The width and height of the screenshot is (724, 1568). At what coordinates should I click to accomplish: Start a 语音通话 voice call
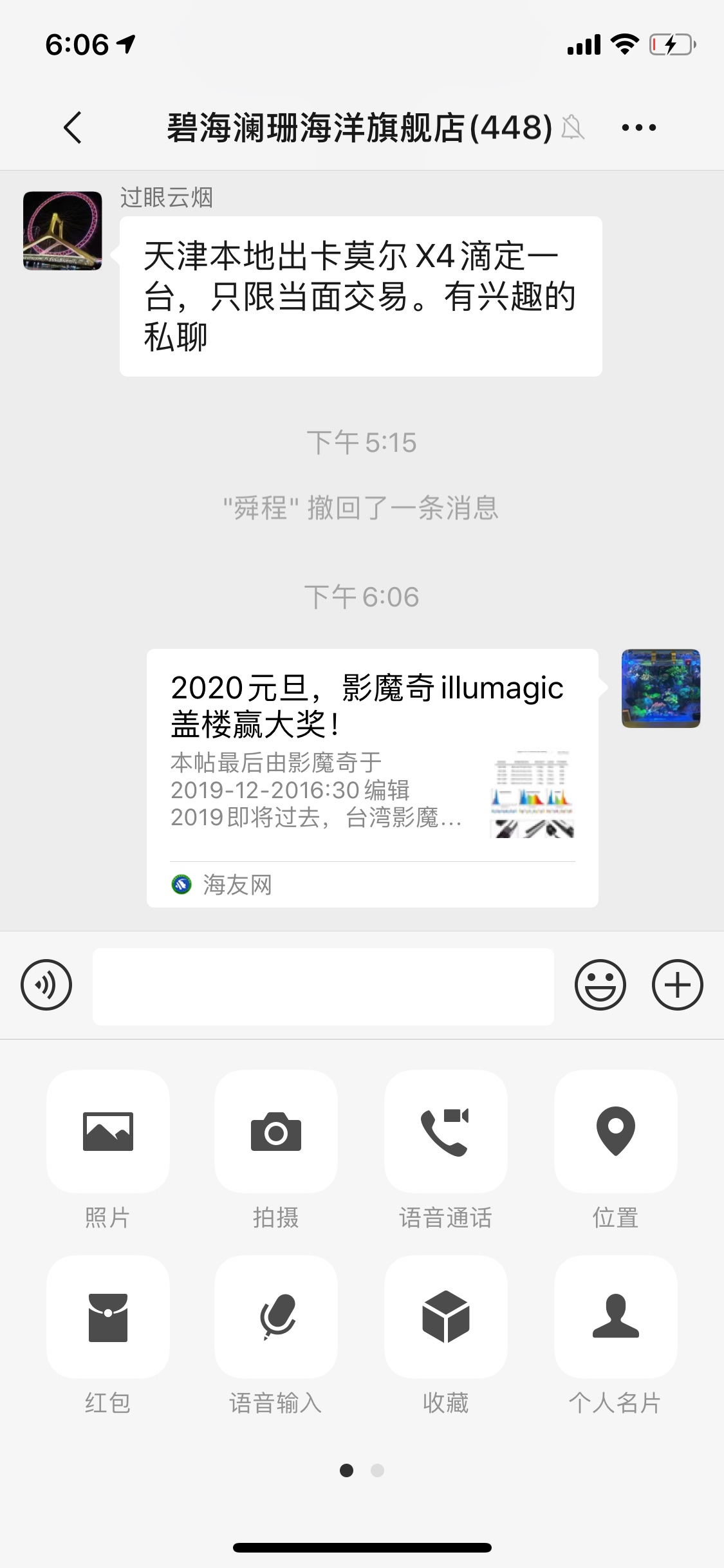tap(445, 1131)
